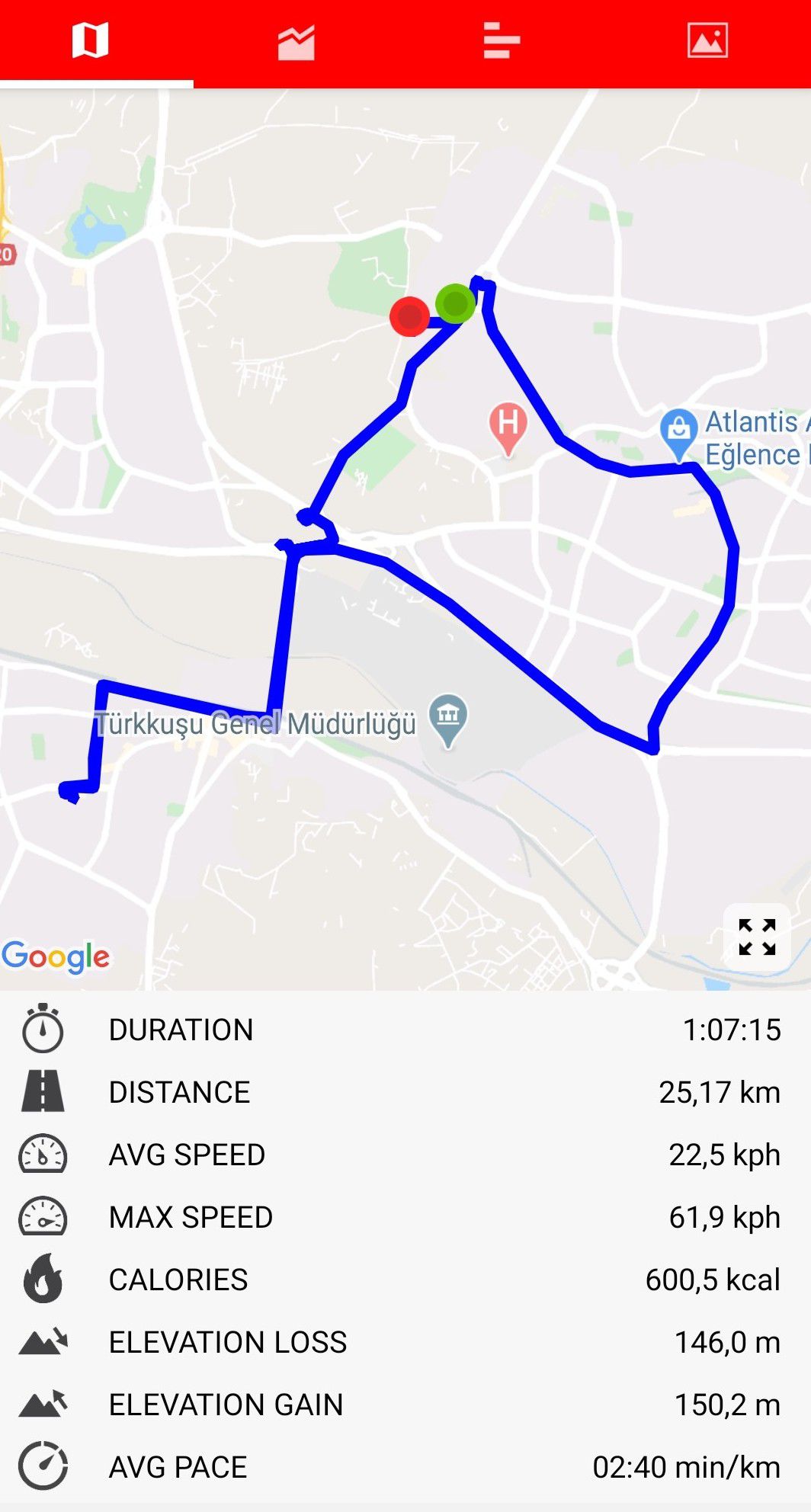Open Google Maps via the Google logo
Image resolution: width=811 pixels, height=1512 pixels.
click(x=55, y=955)
